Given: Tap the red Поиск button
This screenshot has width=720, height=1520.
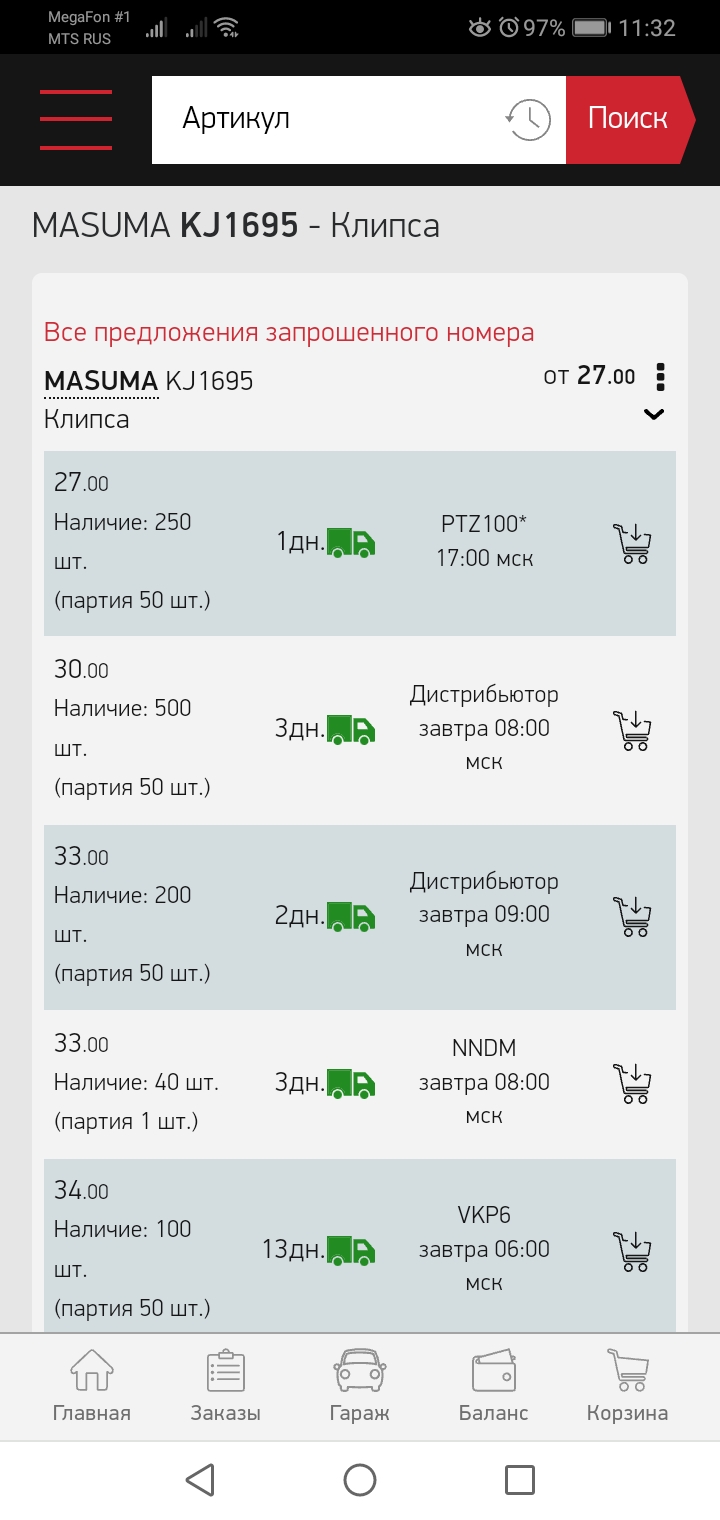Looking at the screenshot, I should (x=627, y=120).
